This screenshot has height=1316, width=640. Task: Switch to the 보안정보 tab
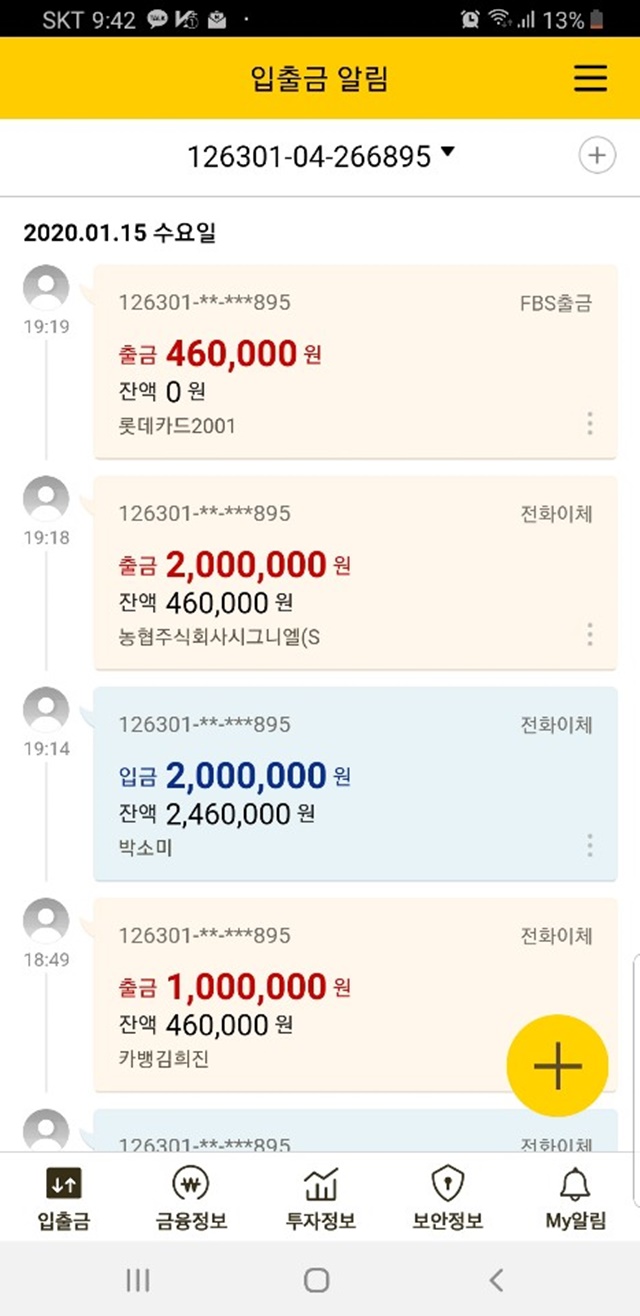(448, 1198)
